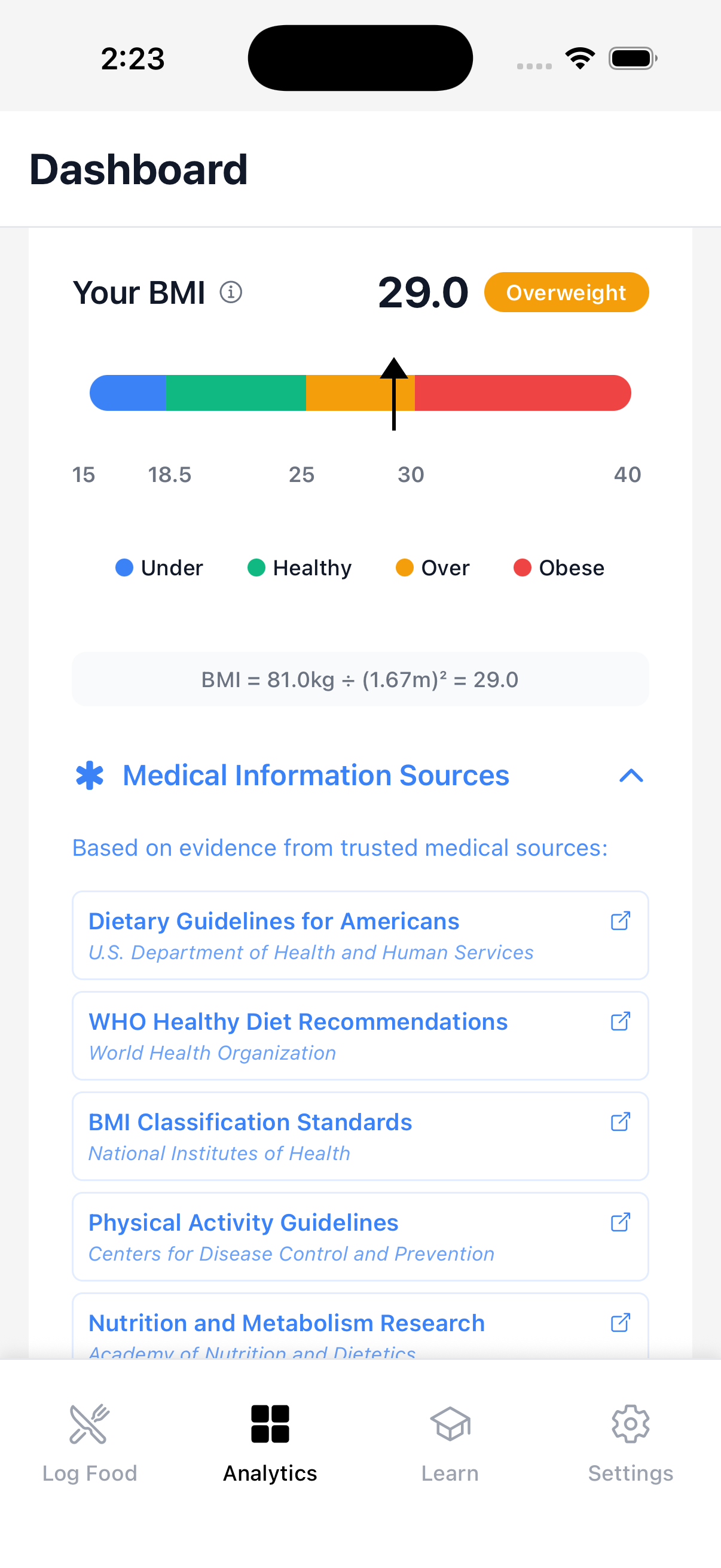Click Nutrition Research external link icon
The width and height of the screenshot is (721, 1568).
(x=620, y=1323)
